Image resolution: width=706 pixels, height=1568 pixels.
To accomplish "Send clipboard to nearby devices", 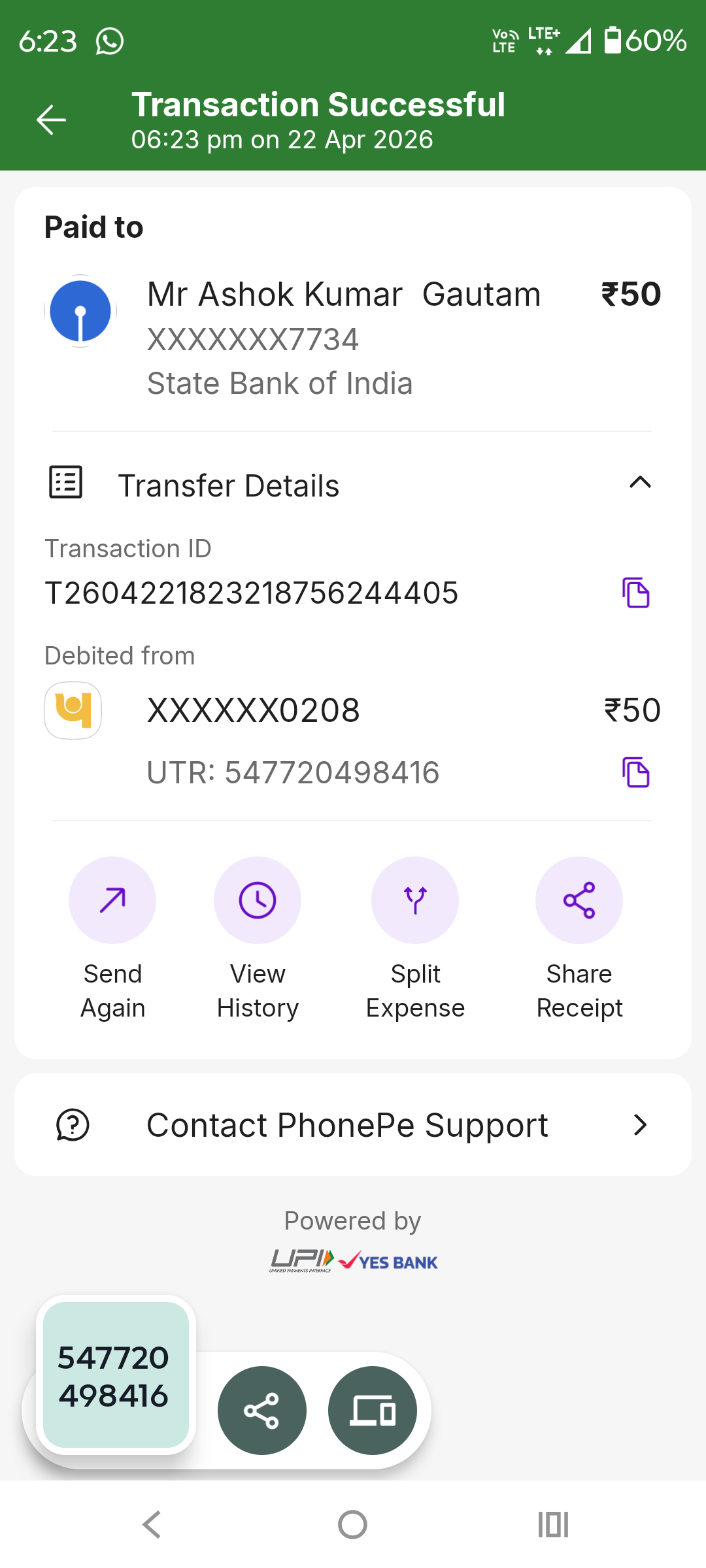I will click(373, 1411).
